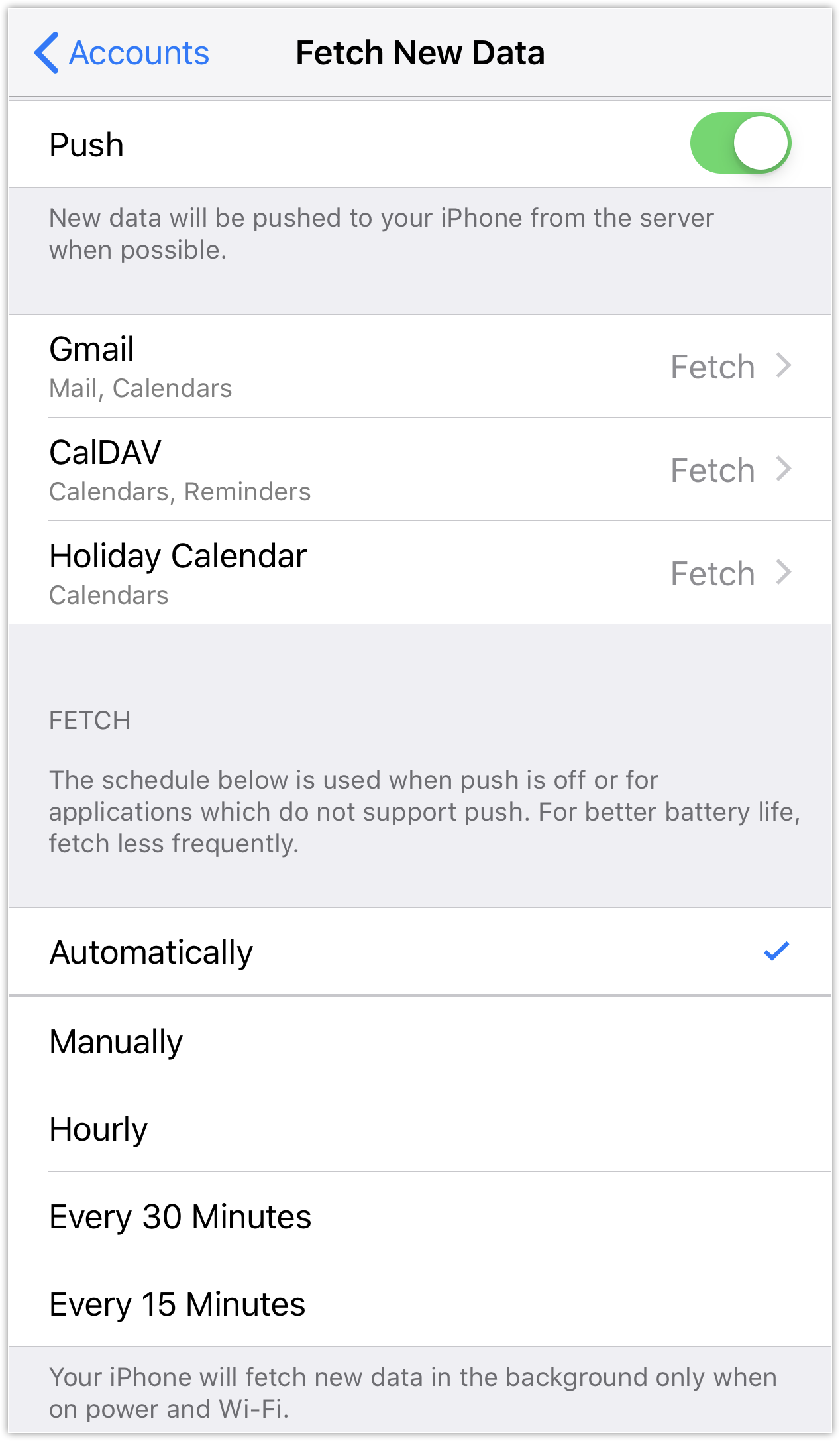Viewport: 840px width, 1441px height.
Task: Select Every 30 Minutes option
Action: 420,1216
